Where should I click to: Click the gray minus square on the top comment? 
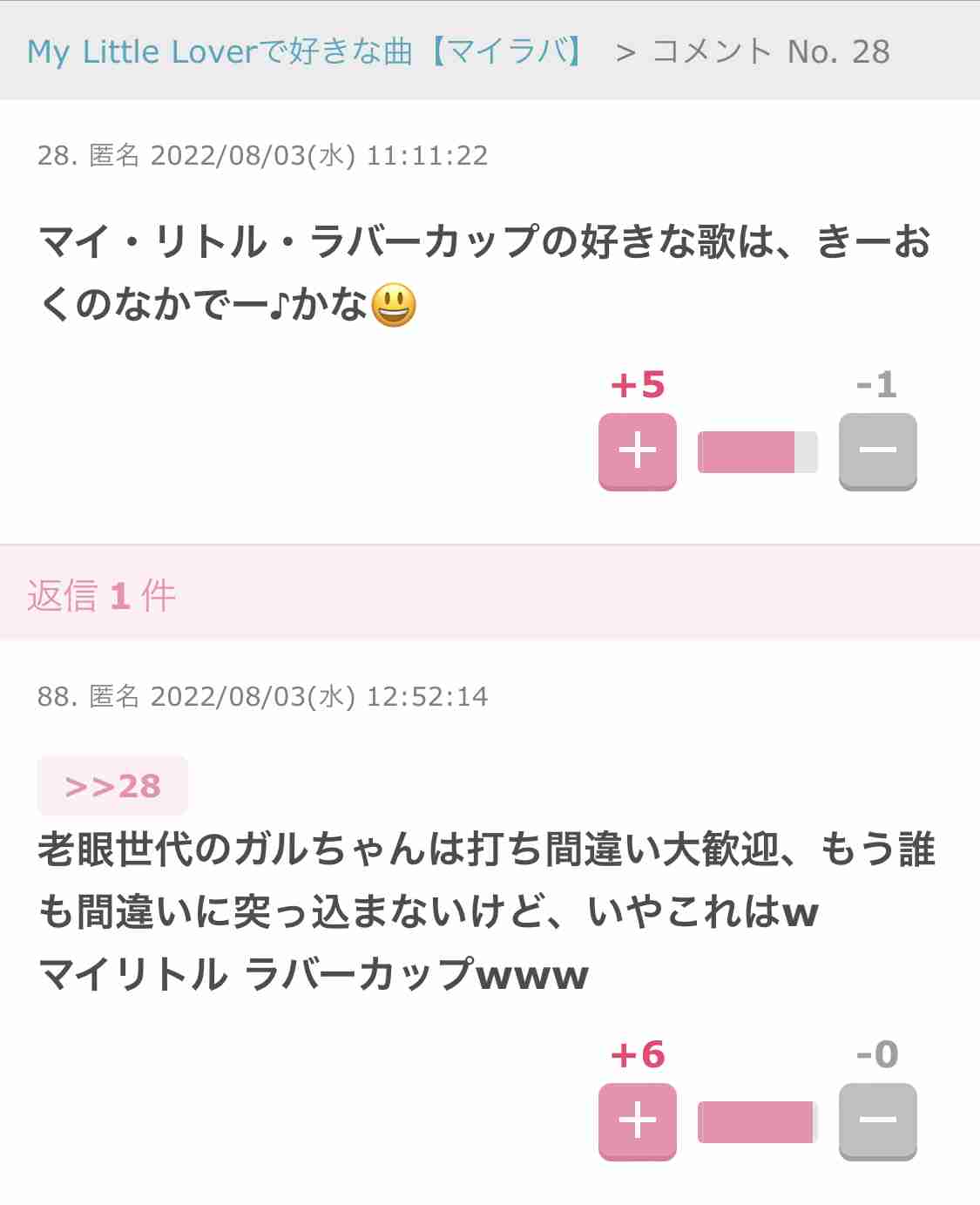[877, 450]
